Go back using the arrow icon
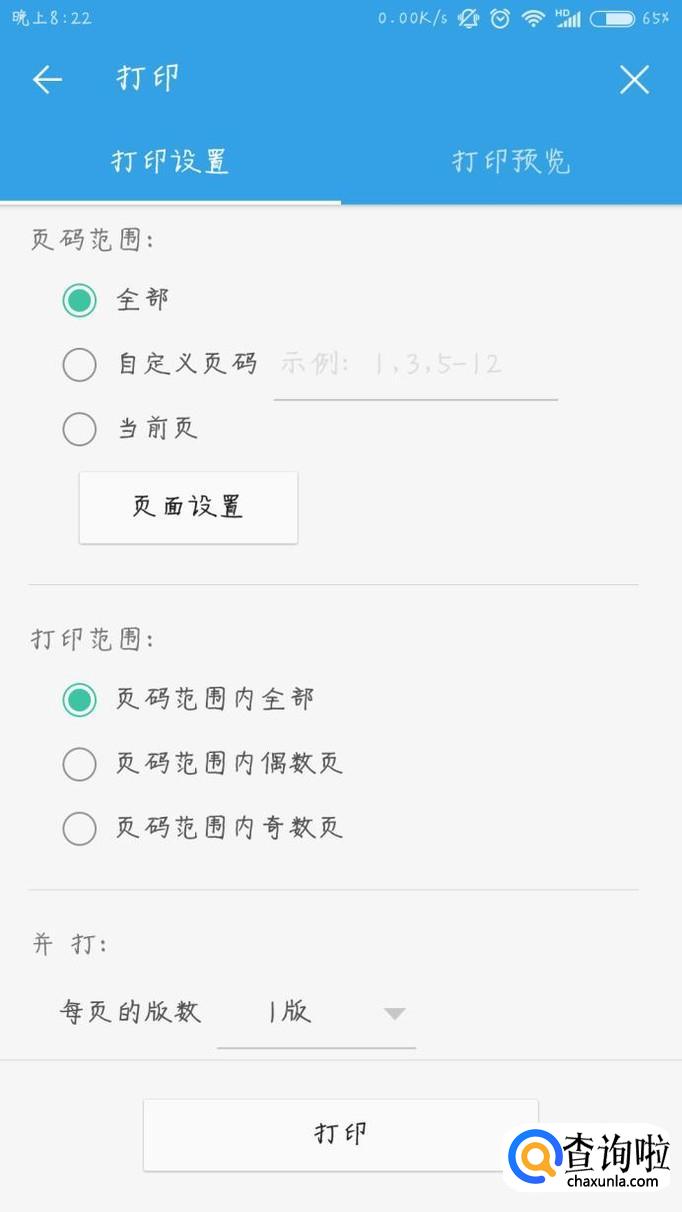 tap(47, 80)
